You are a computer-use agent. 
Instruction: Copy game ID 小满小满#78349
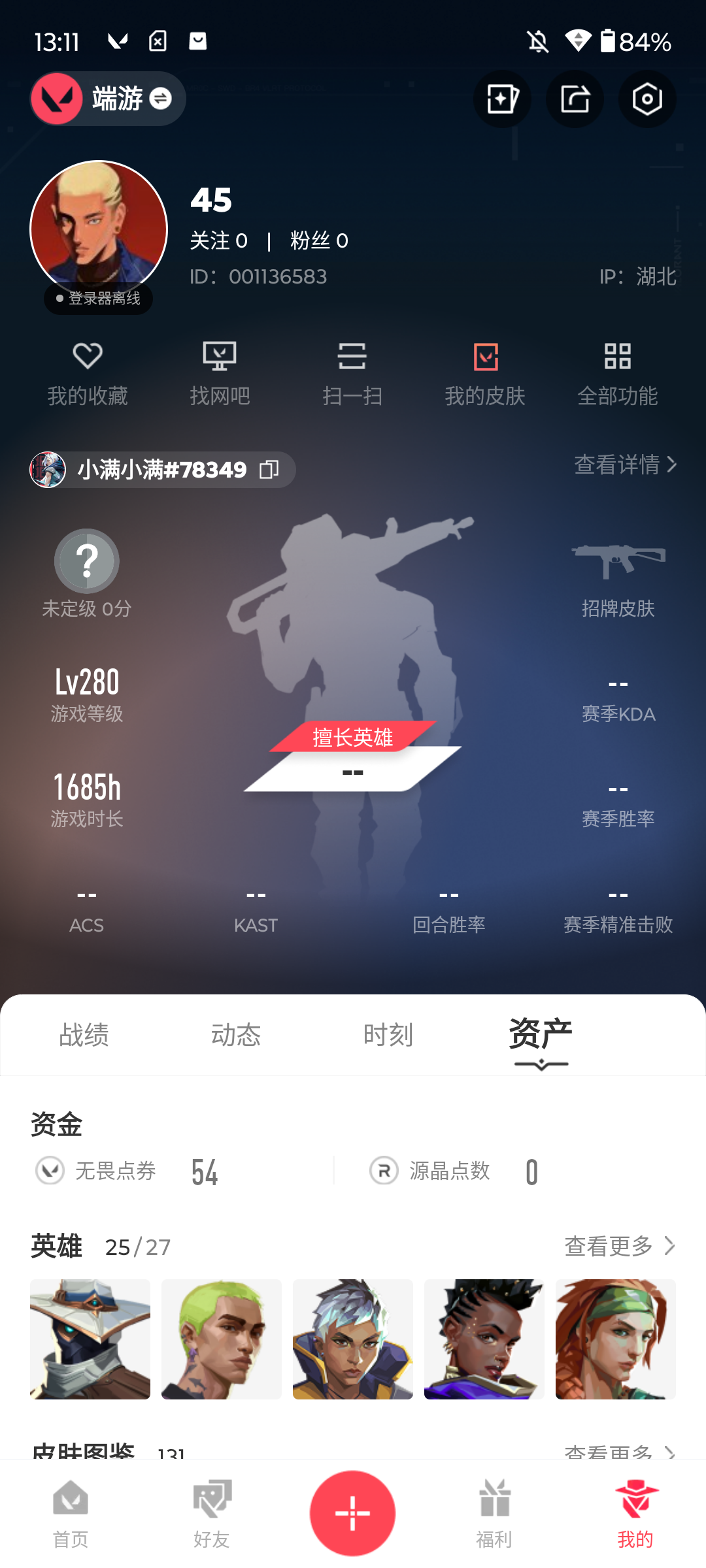click(269, 469)
